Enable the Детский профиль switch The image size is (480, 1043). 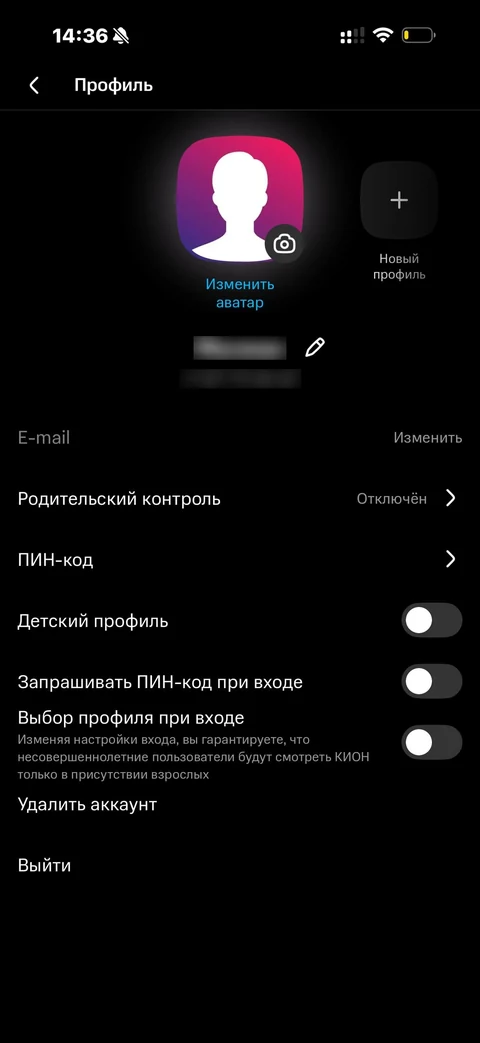click(x=431, y=621)
